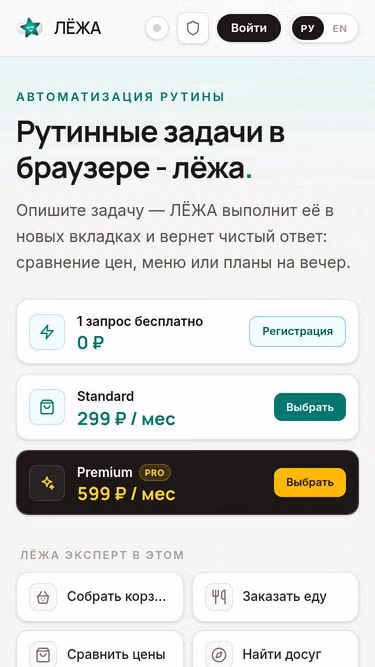Select the Найти досуг chip
The width and height of the screenshot is (375, 667).
click(276, 649)
